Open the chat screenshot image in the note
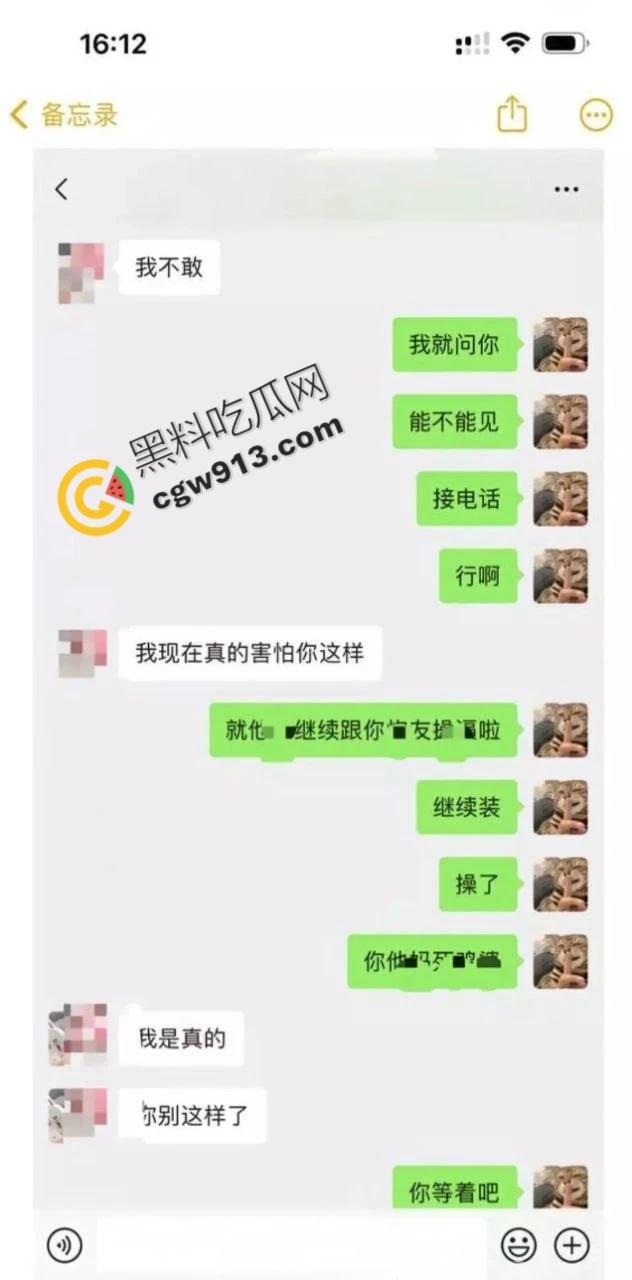 coord(318,700)
